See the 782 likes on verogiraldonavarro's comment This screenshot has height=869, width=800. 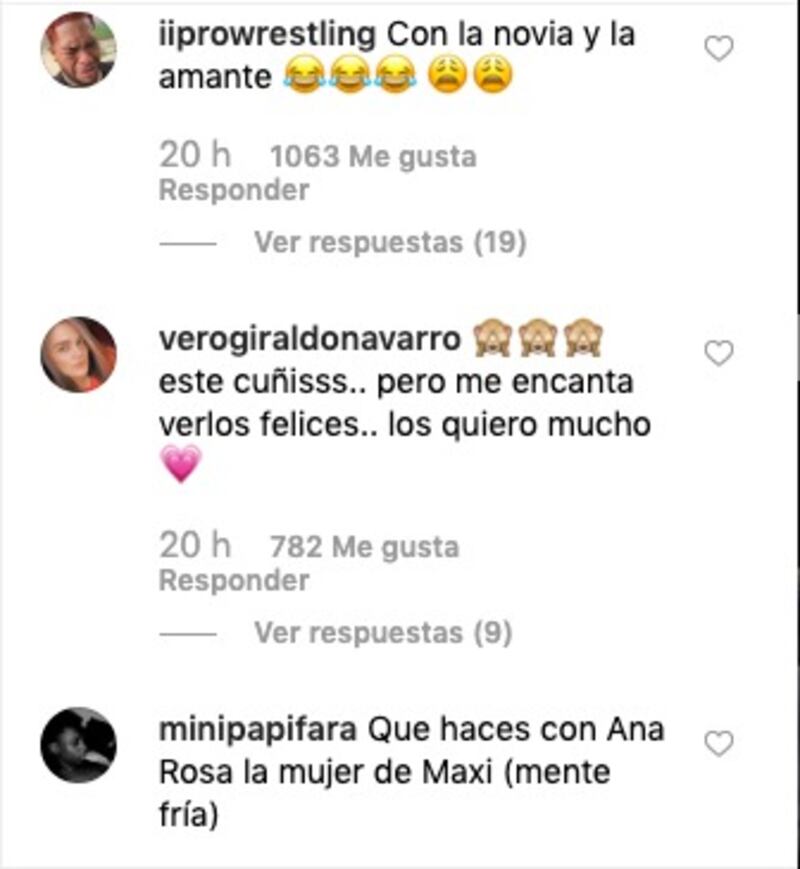364,547
